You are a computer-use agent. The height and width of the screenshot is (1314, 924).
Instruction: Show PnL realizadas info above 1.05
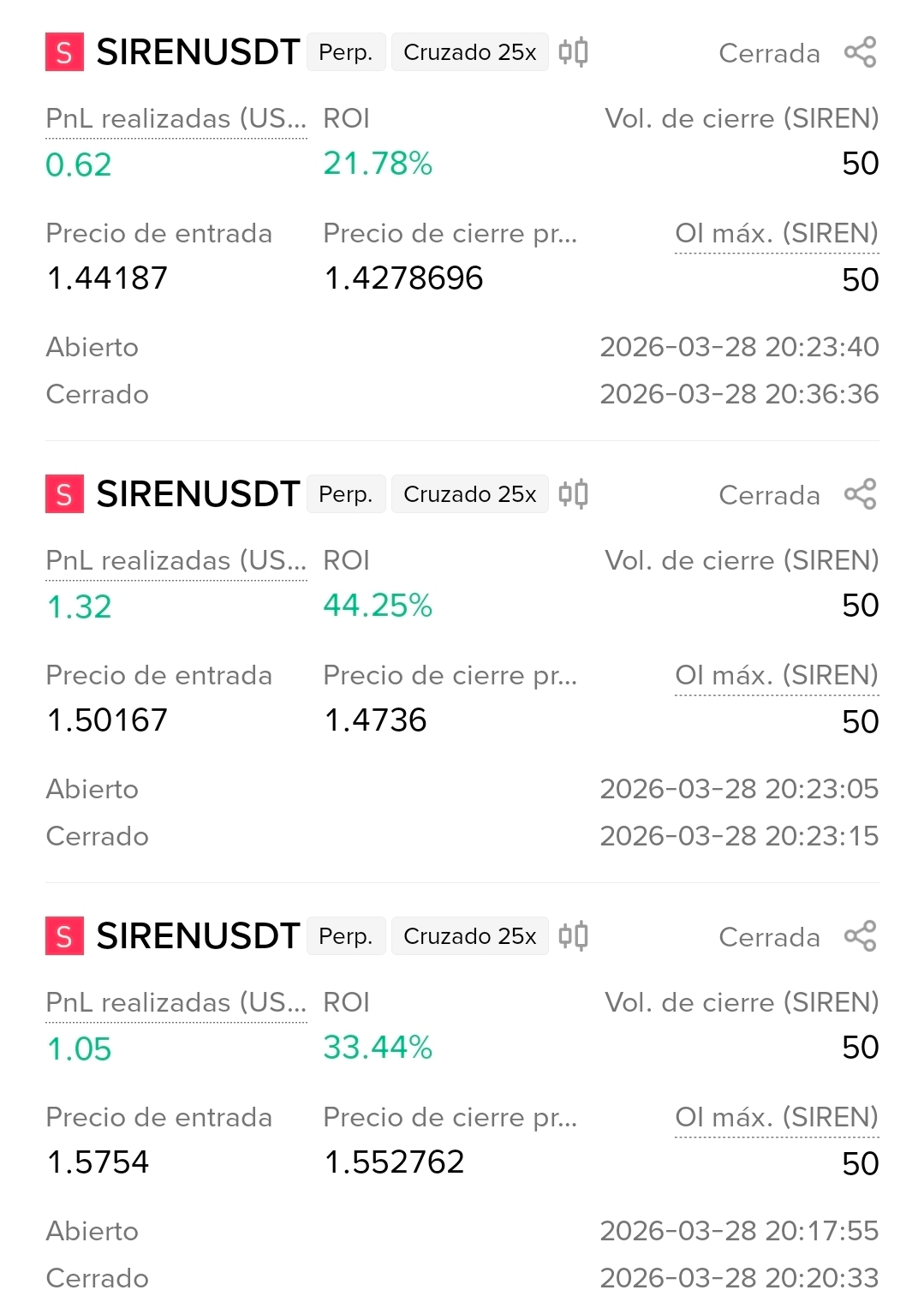point(176,1003)
